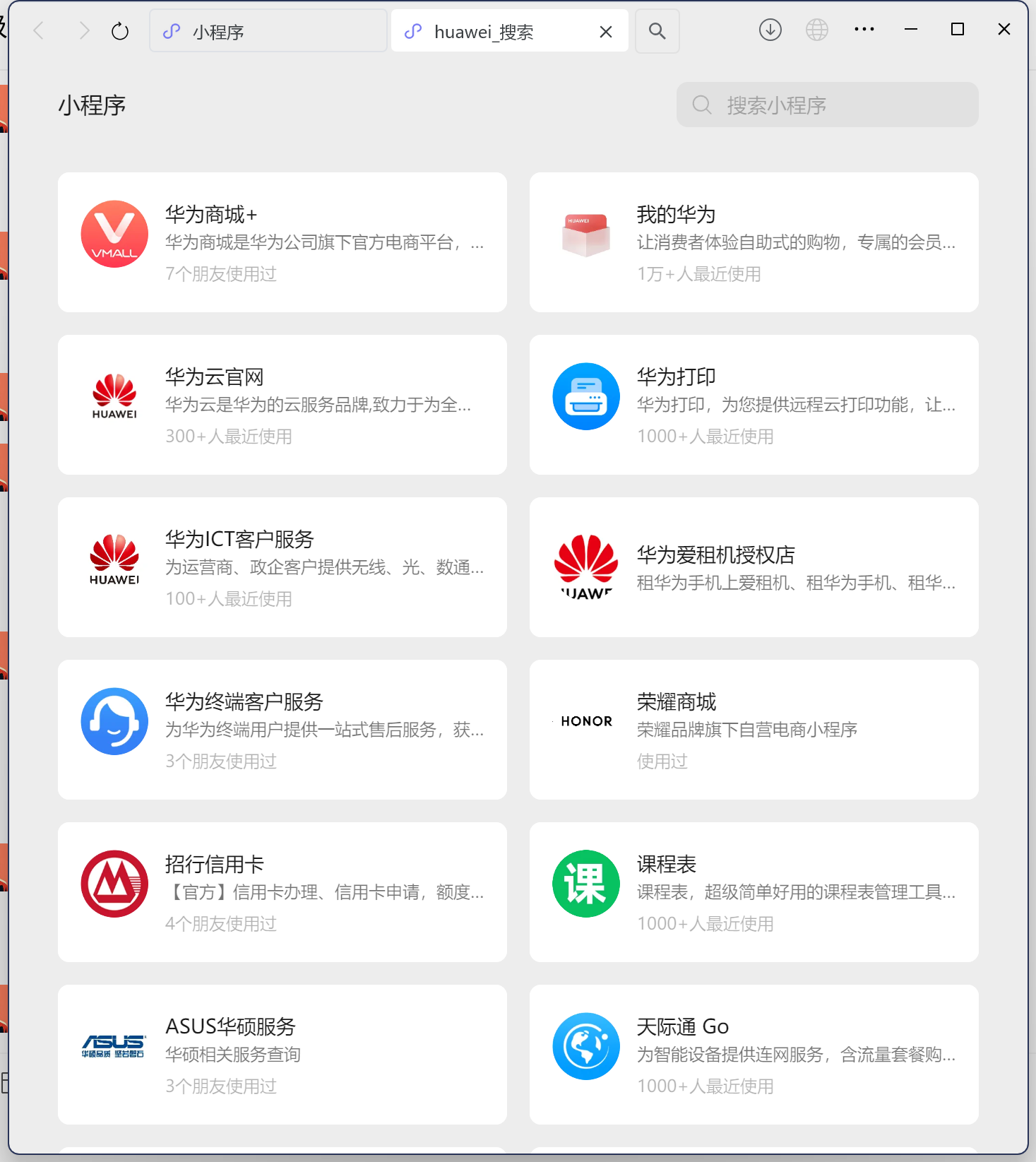Close the huawei_搜索 tab
This screenshot has height=1162, width=1036.
click(x=605, y=32)
